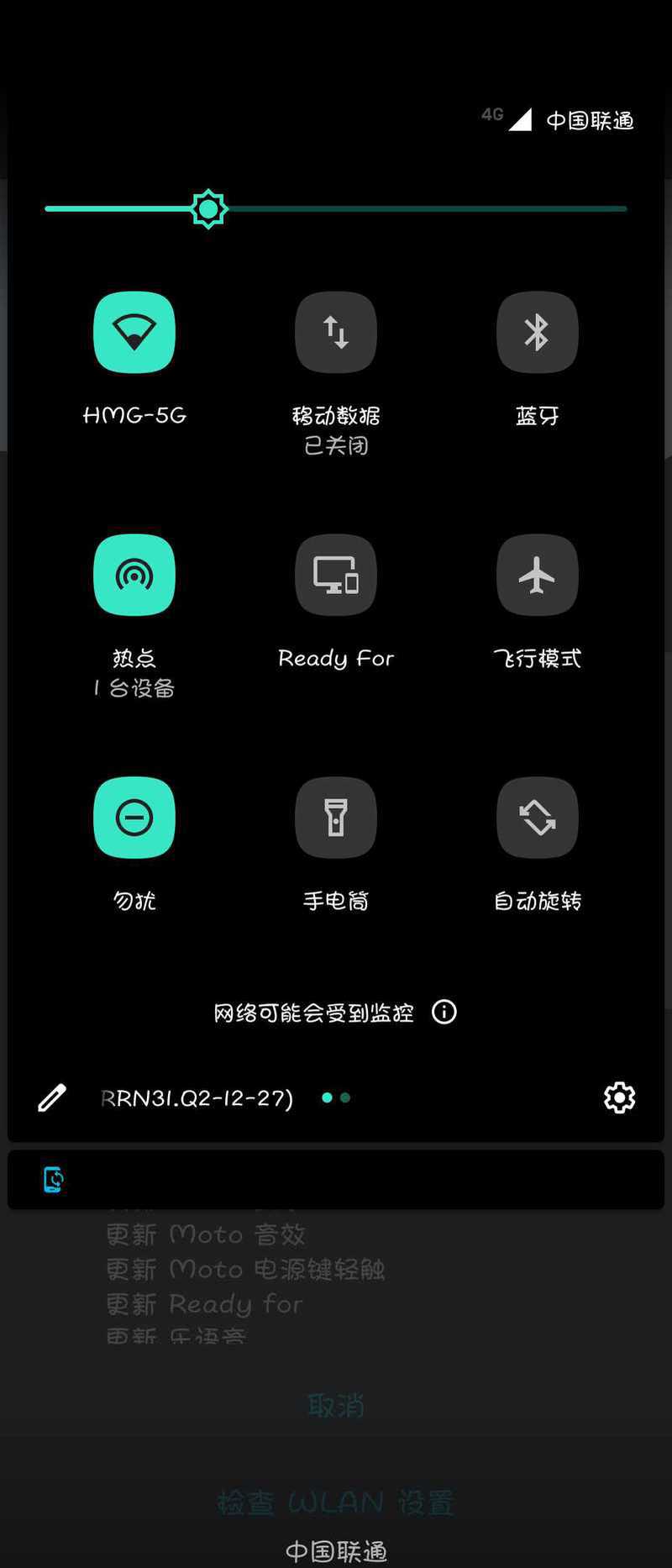Enable 自动旋转 auto-rotate
Screen dimensions: 672x1568
538,818
